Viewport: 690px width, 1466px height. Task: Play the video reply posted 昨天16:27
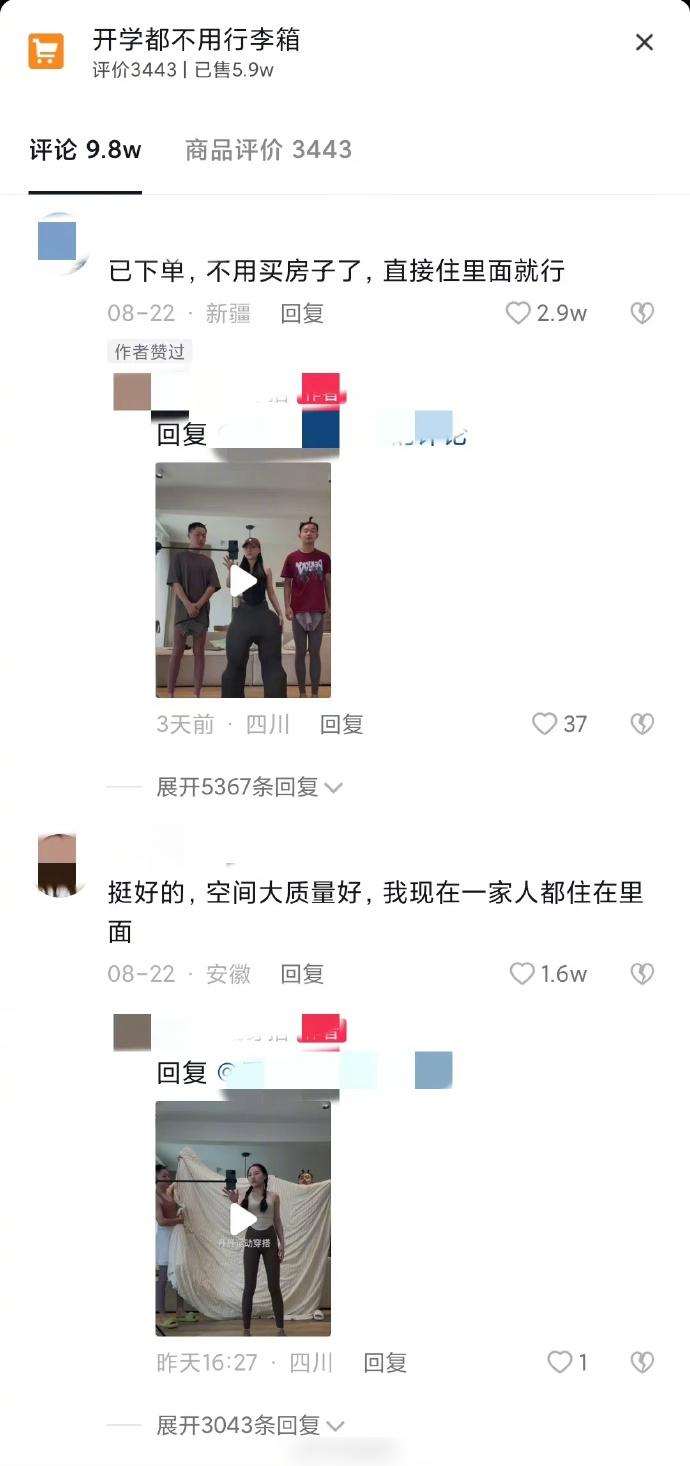click(x=243, y=1218)
